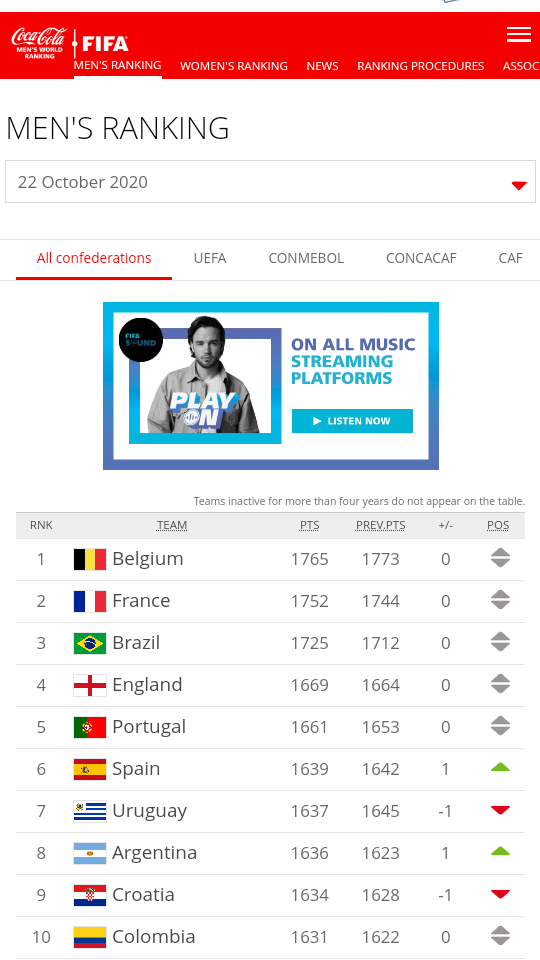Sort the table by PTS column

(x=309, y=525)
